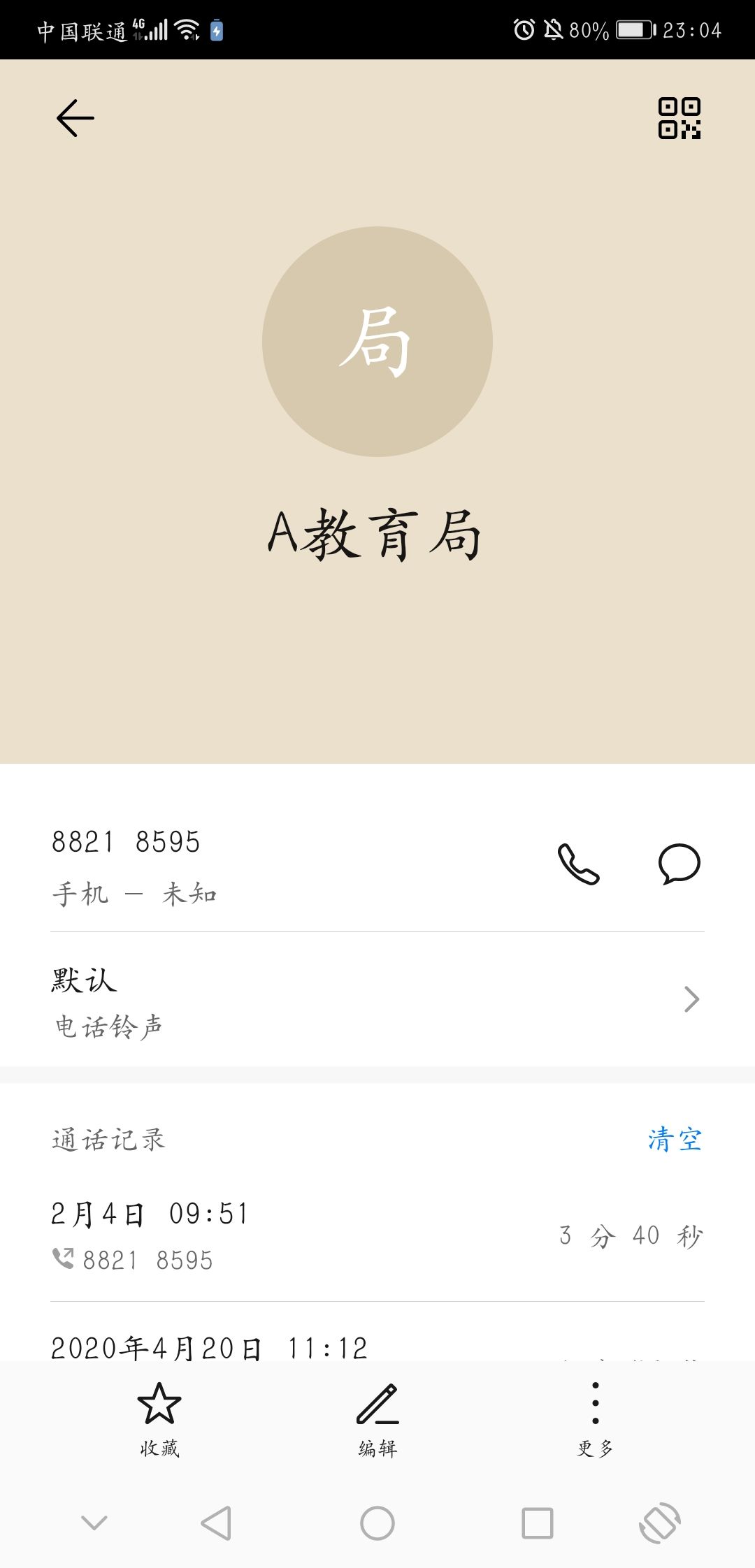Screen dimensions: 755x1568
Task: Call 8821 8595 with the phone icon
Action: tap(578, 864)
